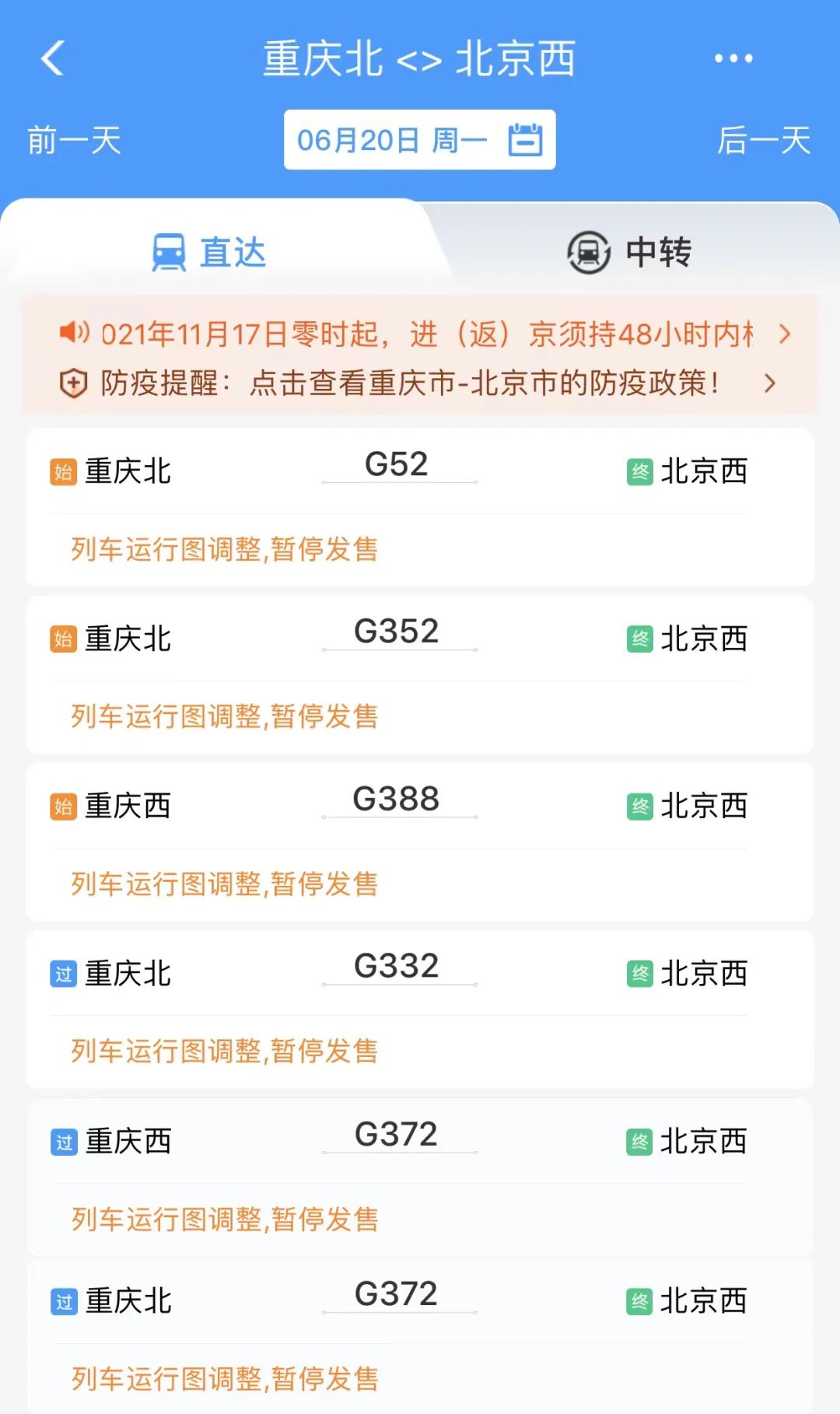The image size is (840, 1414).
Task: Open the three-dot more options menu
Action: pyautogui.click(x=733, y=58)
